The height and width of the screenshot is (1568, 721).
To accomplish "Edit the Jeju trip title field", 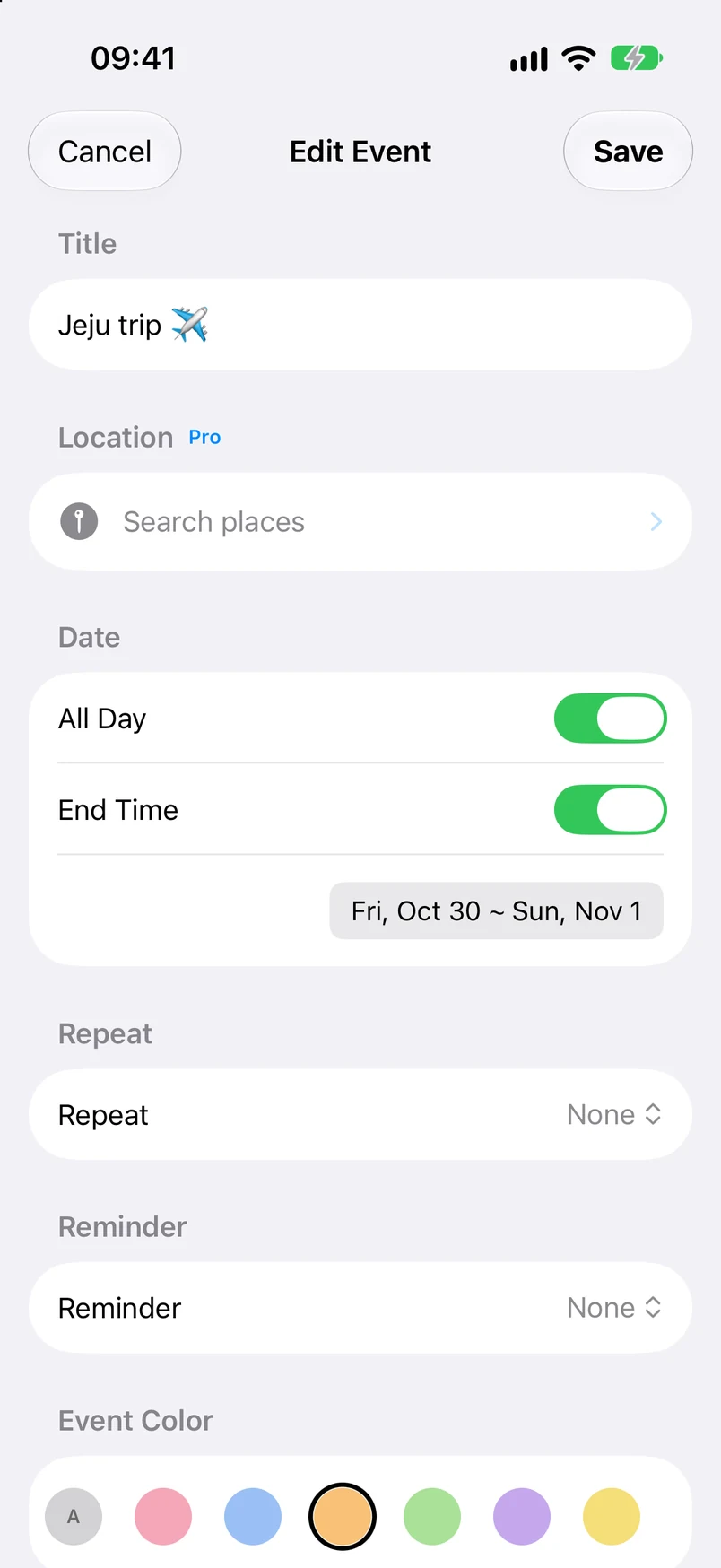I will coord(360,325).
